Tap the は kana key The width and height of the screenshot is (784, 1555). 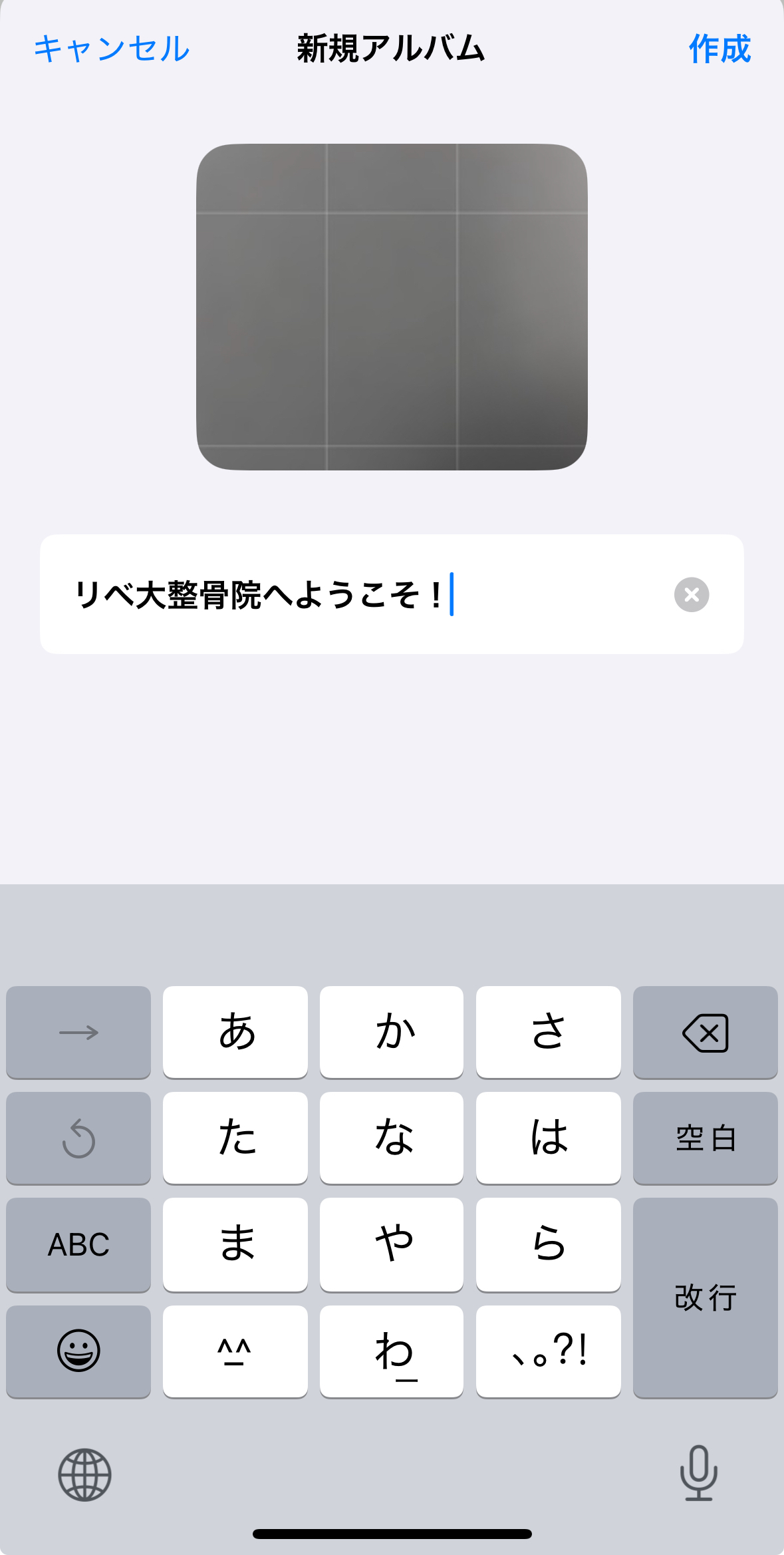coord(548,1138)
